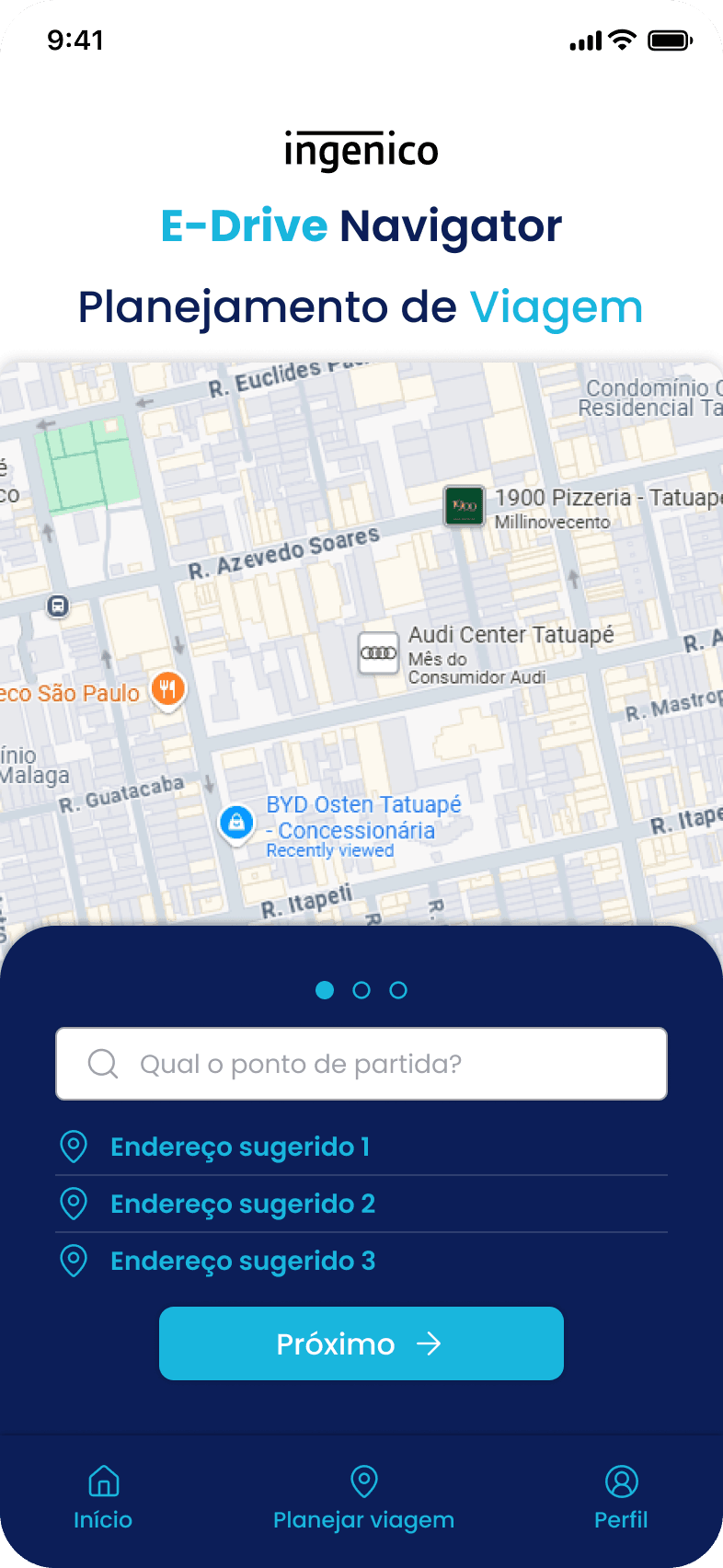Image resolution: width=723 pixels, height=1568 pixels.
Task: Tap the bus stop icon on the map
Action: [x=57, y=606]
